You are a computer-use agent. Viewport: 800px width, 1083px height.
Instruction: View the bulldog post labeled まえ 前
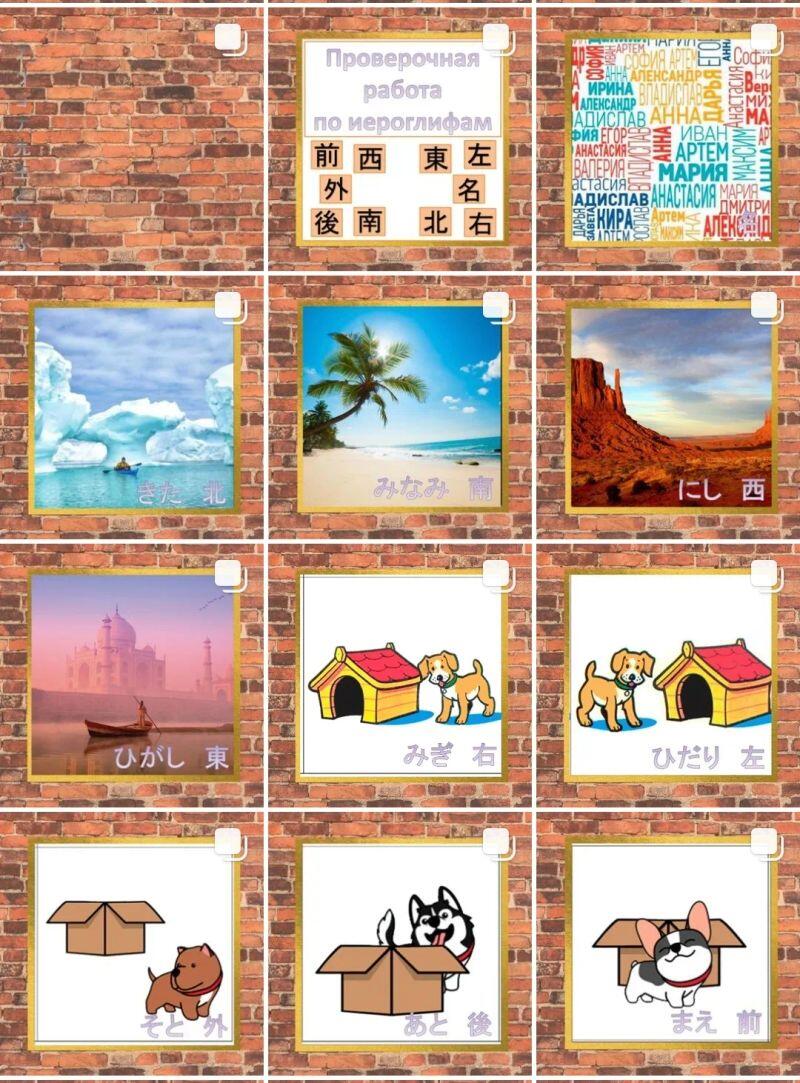coord(669,944)
